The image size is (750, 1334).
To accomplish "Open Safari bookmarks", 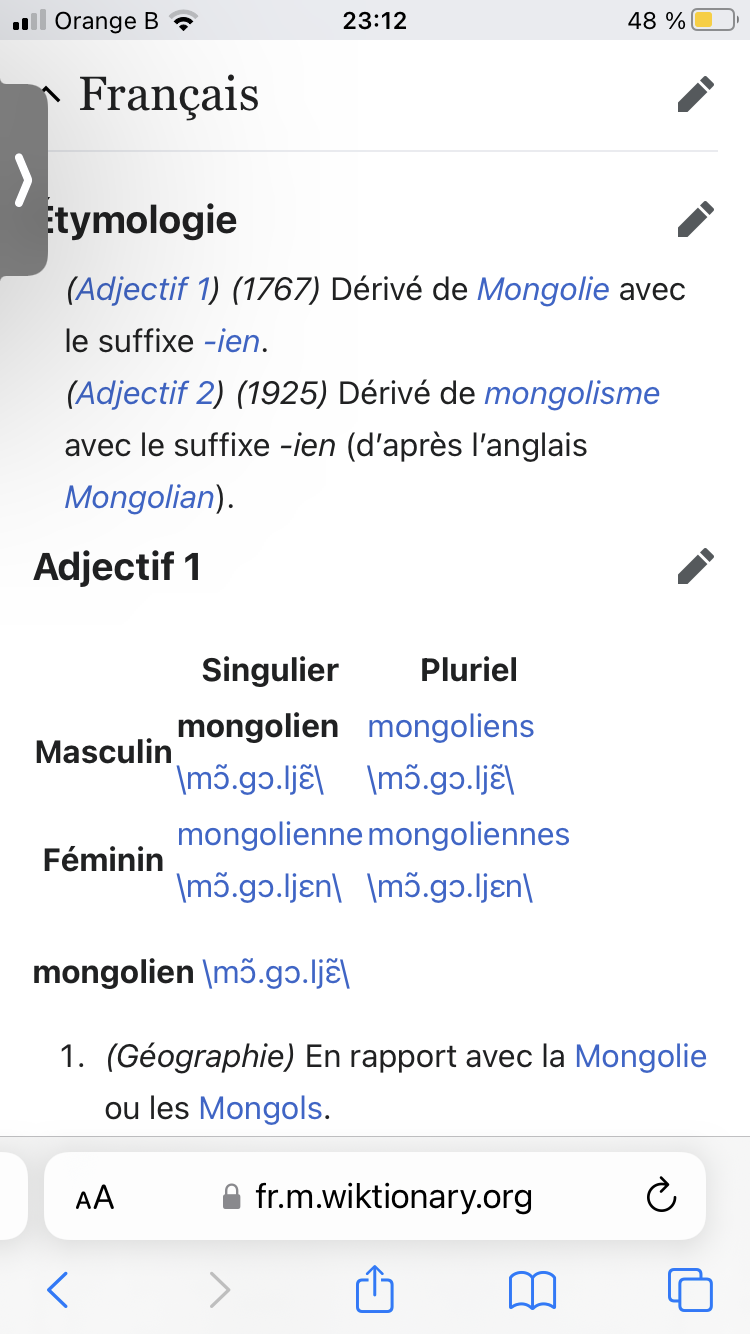I will point(532,1290).
